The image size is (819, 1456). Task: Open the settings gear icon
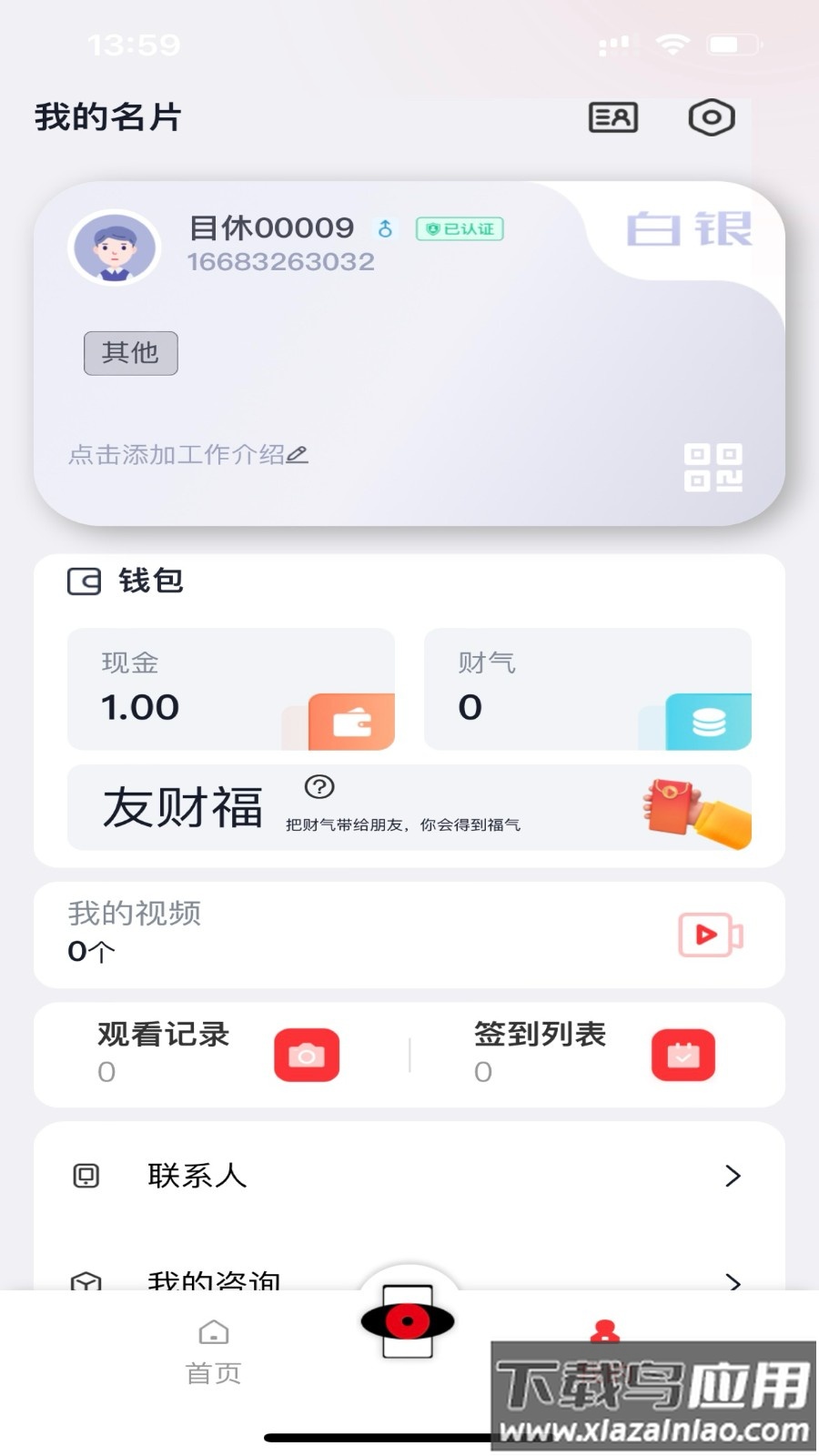click(x=713, y=116)
